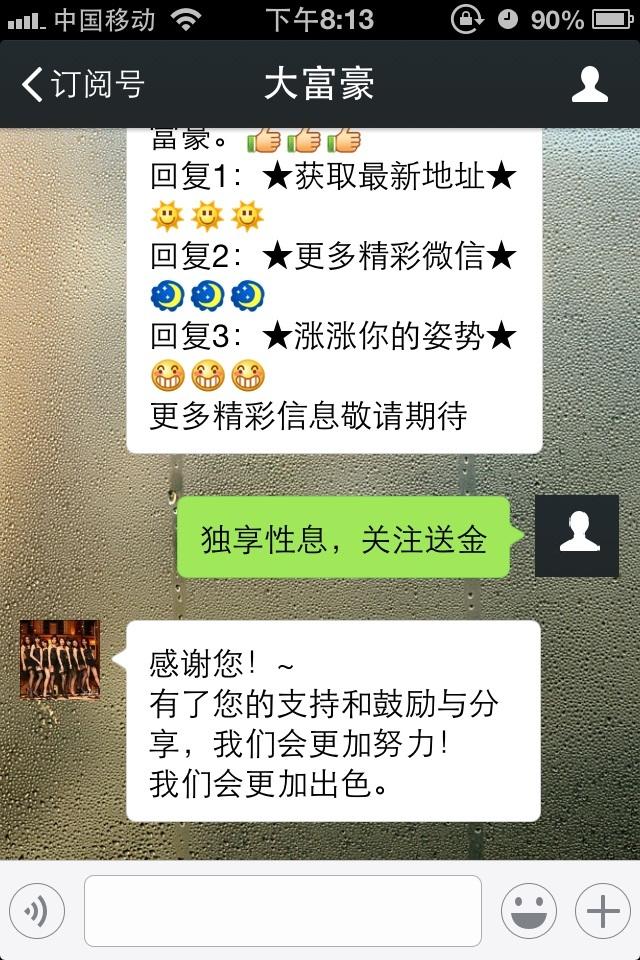Viewport: 640px width, 960px height.
Task: Tap my own avatar beside 独享性息 message
Action: coord(577,535)
